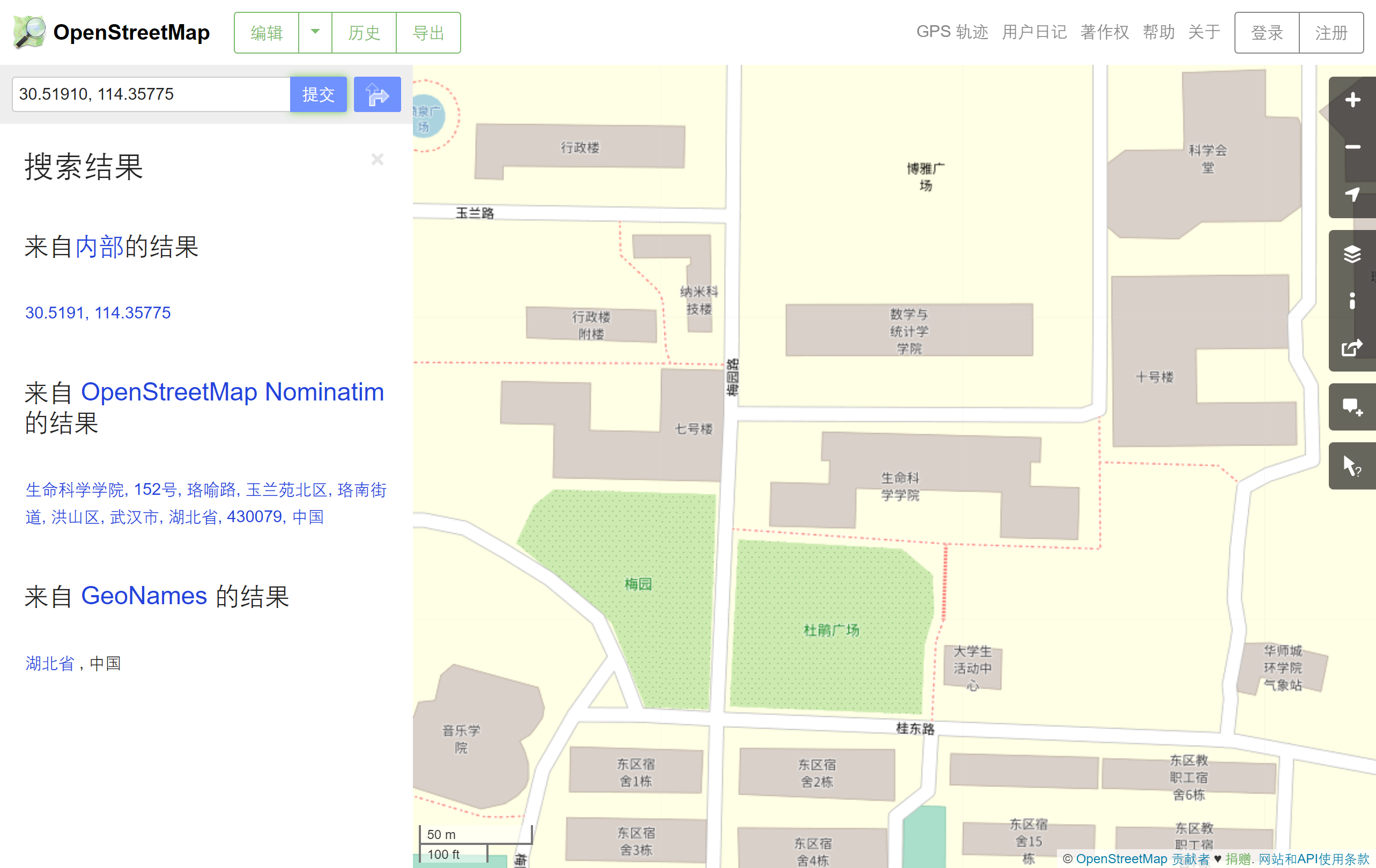1376x868 pixels.
Task: Open the 关于 (About) page
Action: 1203,32
